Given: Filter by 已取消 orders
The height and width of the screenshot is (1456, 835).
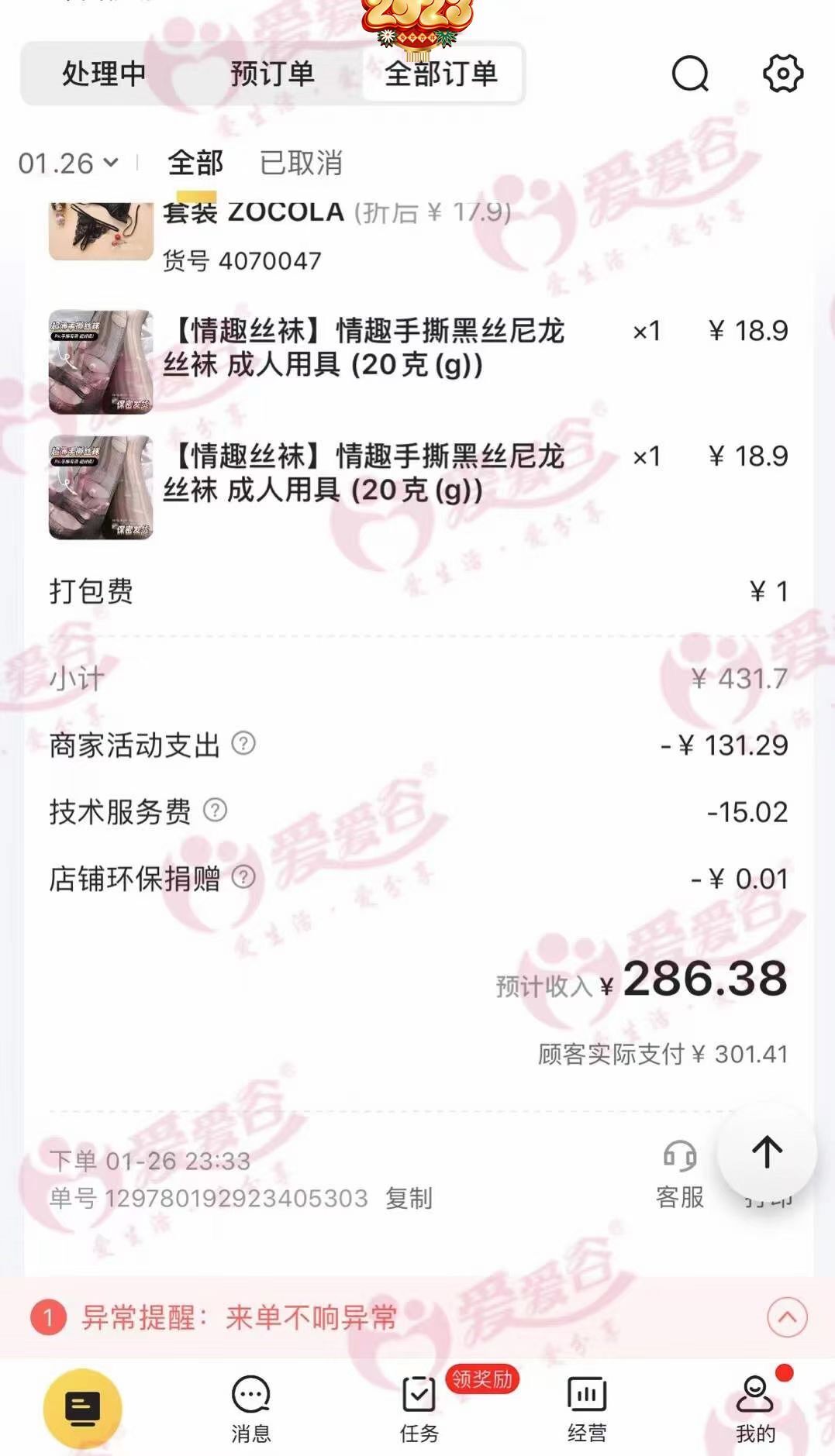Looking at the screenshot, I should point(301,163).
